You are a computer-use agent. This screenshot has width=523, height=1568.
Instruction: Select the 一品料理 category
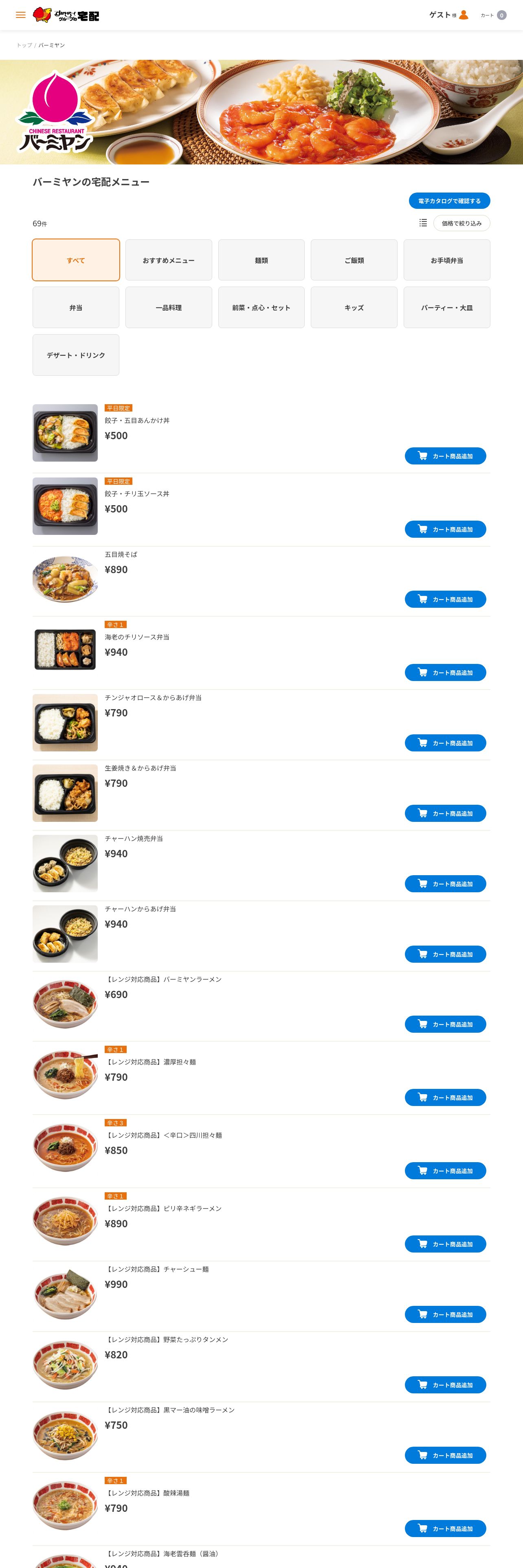click(169, 308)
